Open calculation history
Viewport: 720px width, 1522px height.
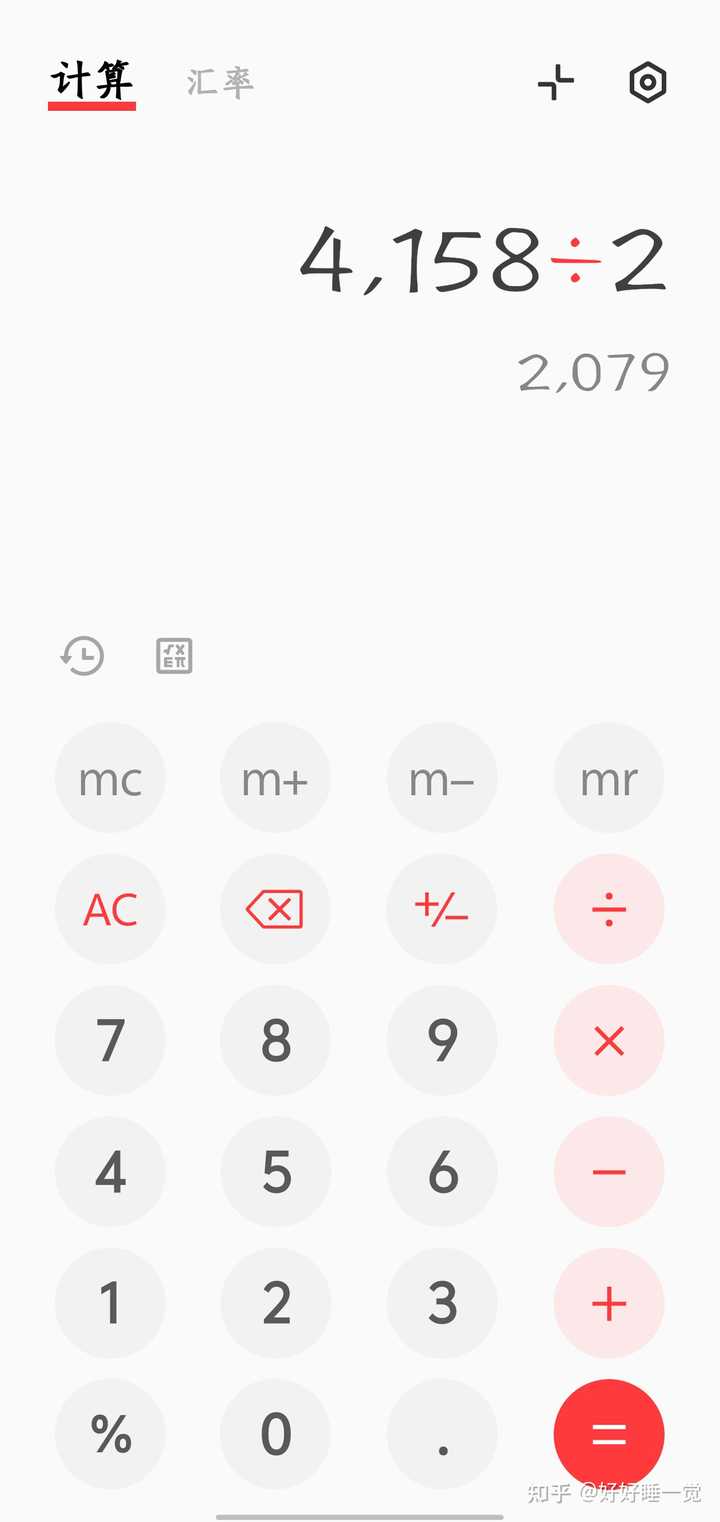[x=83, y=656]
